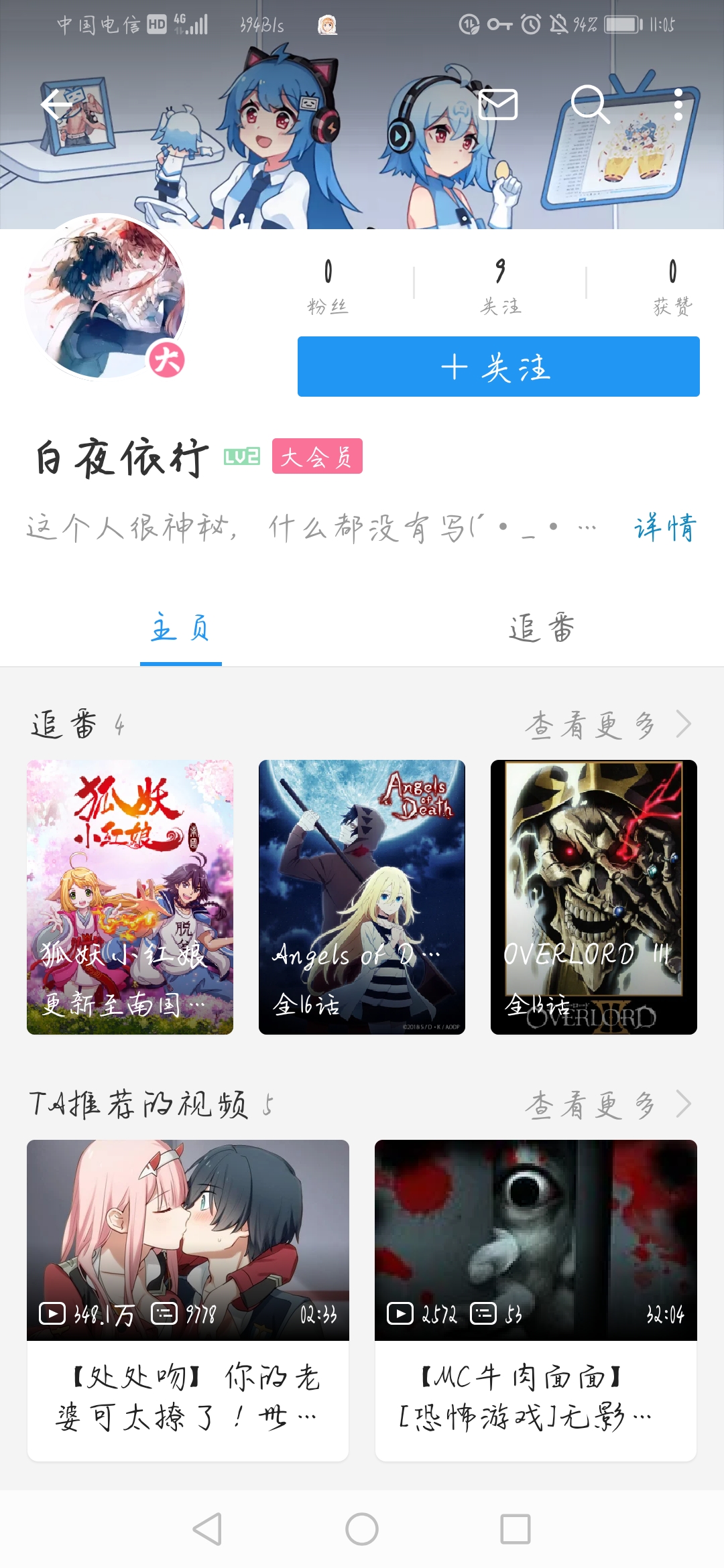This screenshot has width=724, height=1568.
Task: Click the back arrow to exit profile
Action: 56,105
